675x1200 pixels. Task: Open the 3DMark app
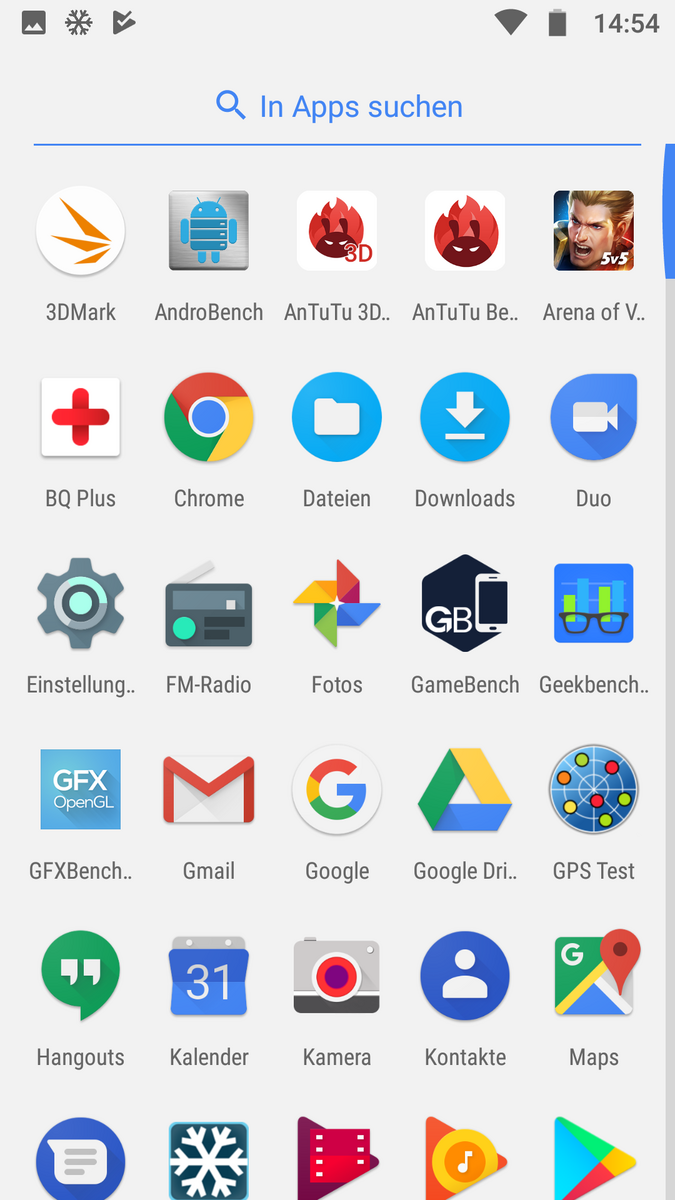pos(81,231)
